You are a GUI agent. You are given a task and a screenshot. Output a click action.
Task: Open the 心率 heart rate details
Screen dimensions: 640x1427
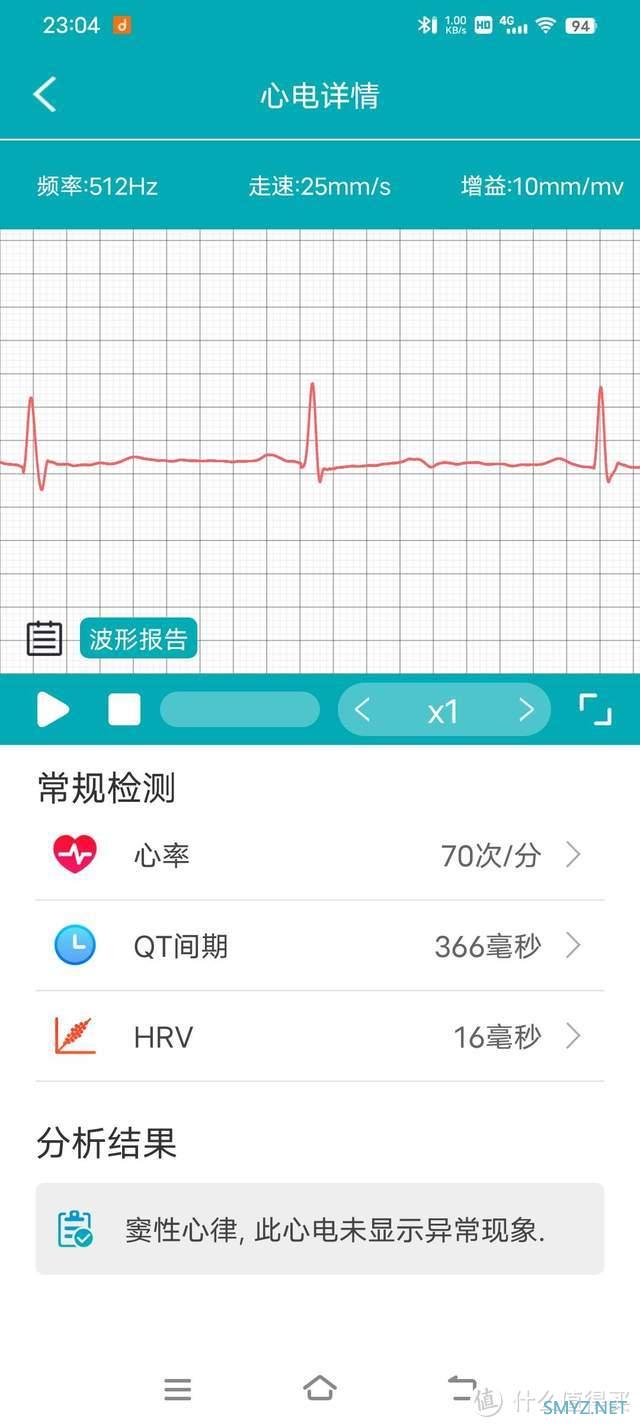tap(320, 855)
